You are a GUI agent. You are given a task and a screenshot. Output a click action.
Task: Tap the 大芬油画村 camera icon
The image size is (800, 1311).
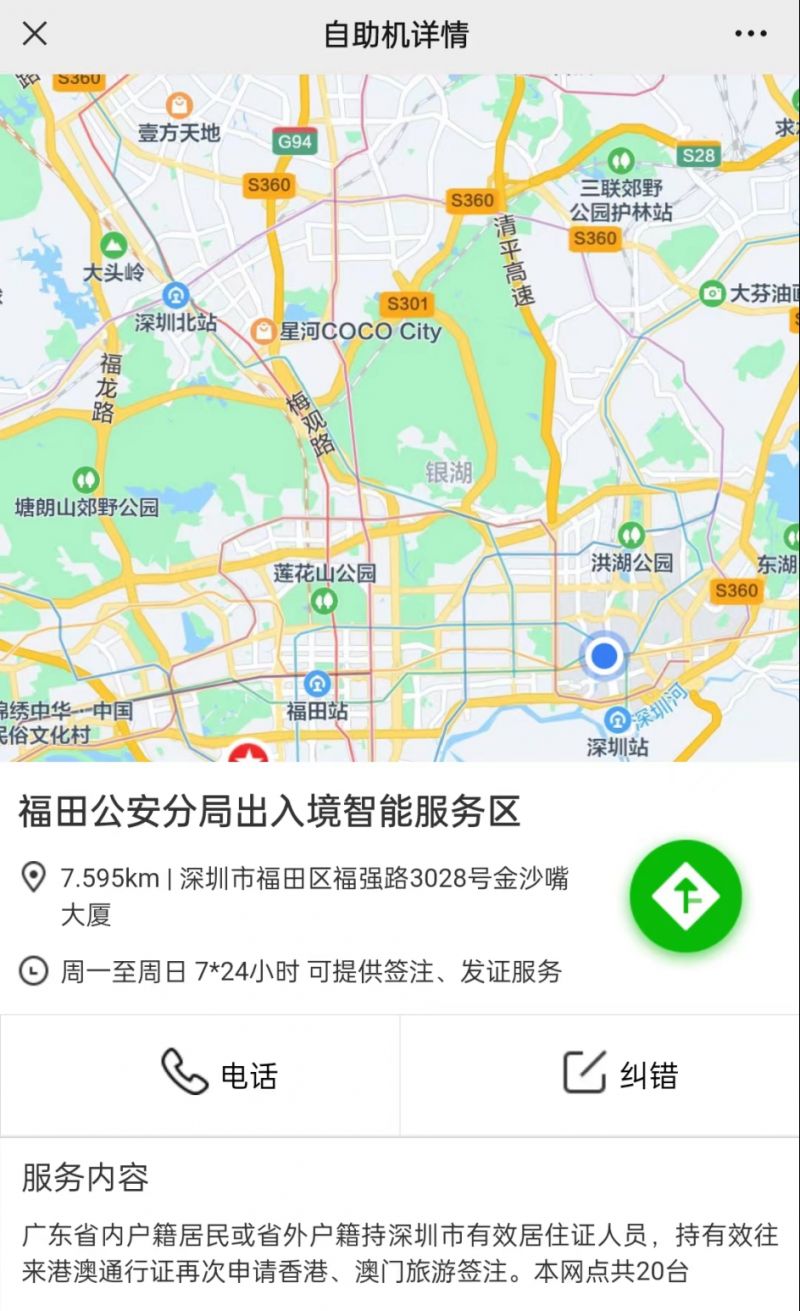tap(713, 292)
